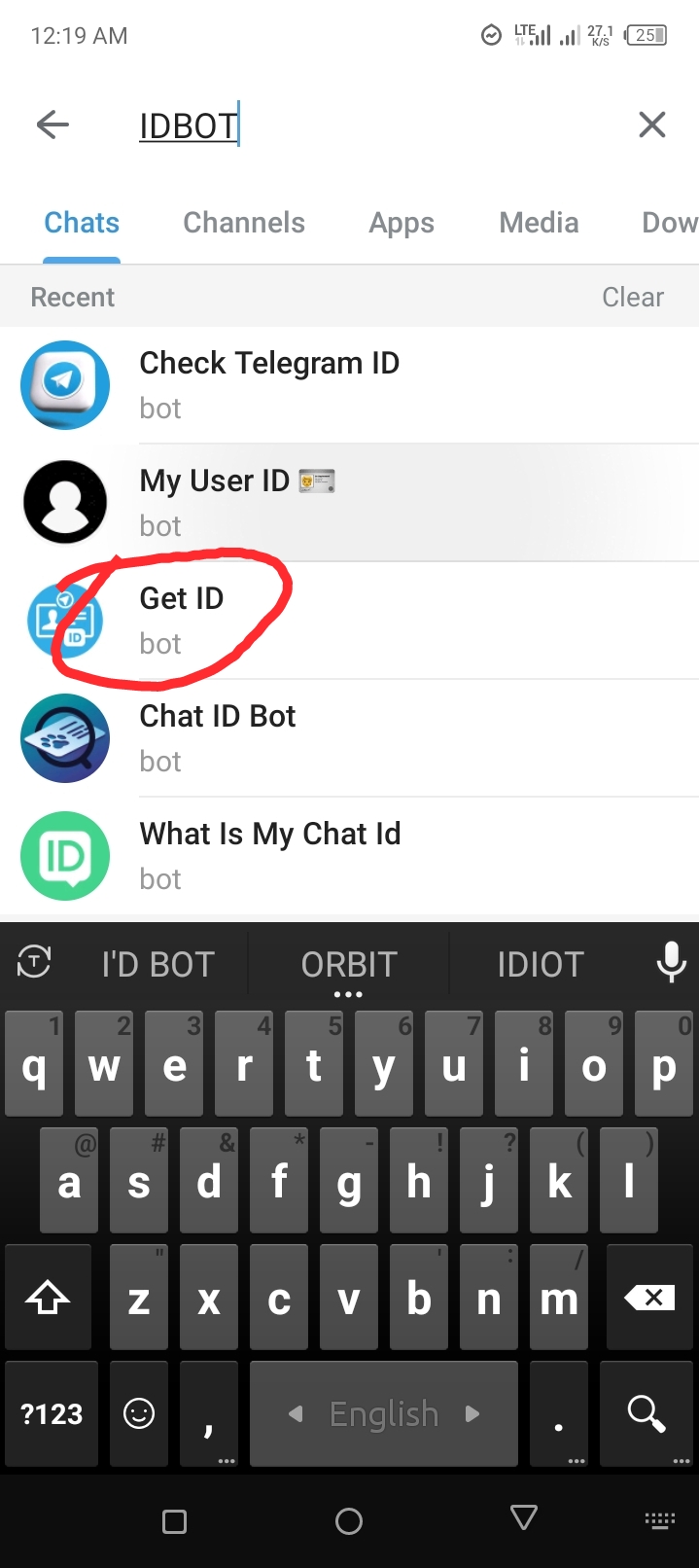This screenshot has width=699, height=1568.
Task: Tap the keyboard search key
Action: pyautogui.click(x=647, y=1412)
